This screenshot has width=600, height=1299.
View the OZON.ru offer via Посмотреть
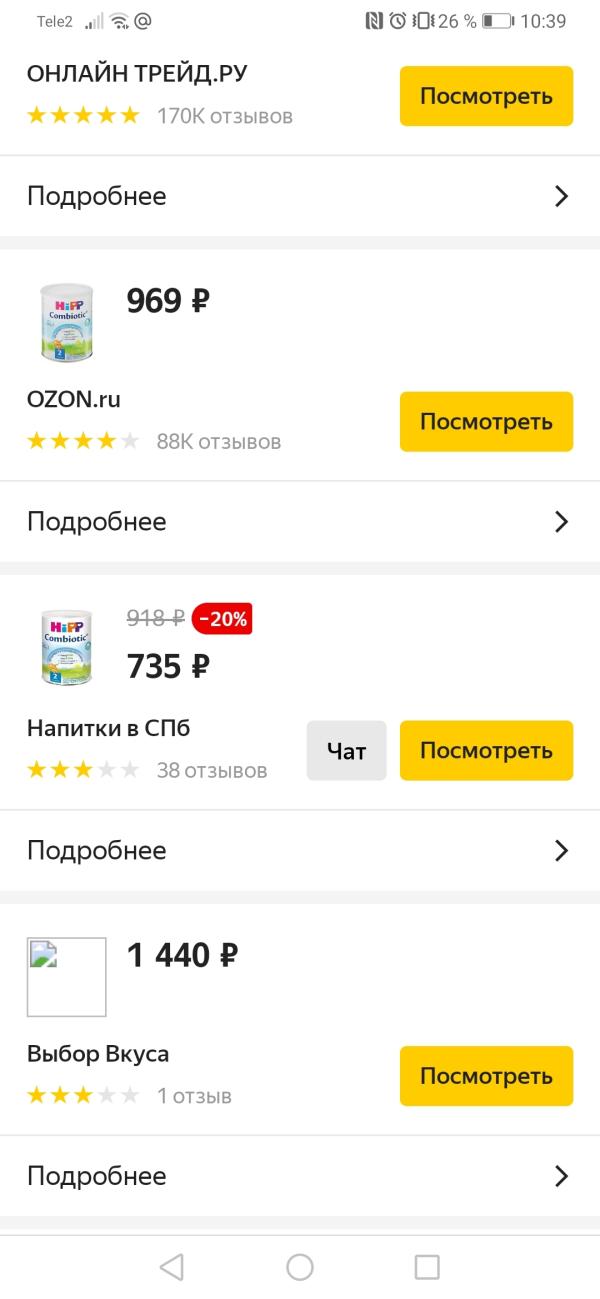click(x=486, y=422)
